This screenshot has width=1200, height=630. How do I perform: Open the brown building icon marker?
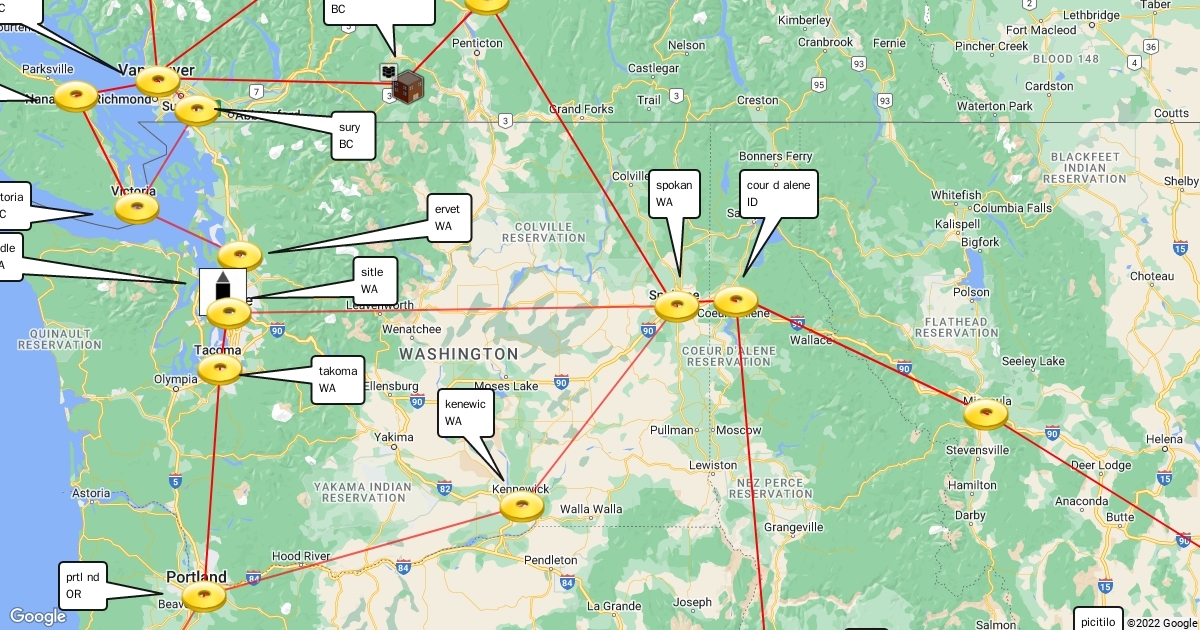point(408,87)
